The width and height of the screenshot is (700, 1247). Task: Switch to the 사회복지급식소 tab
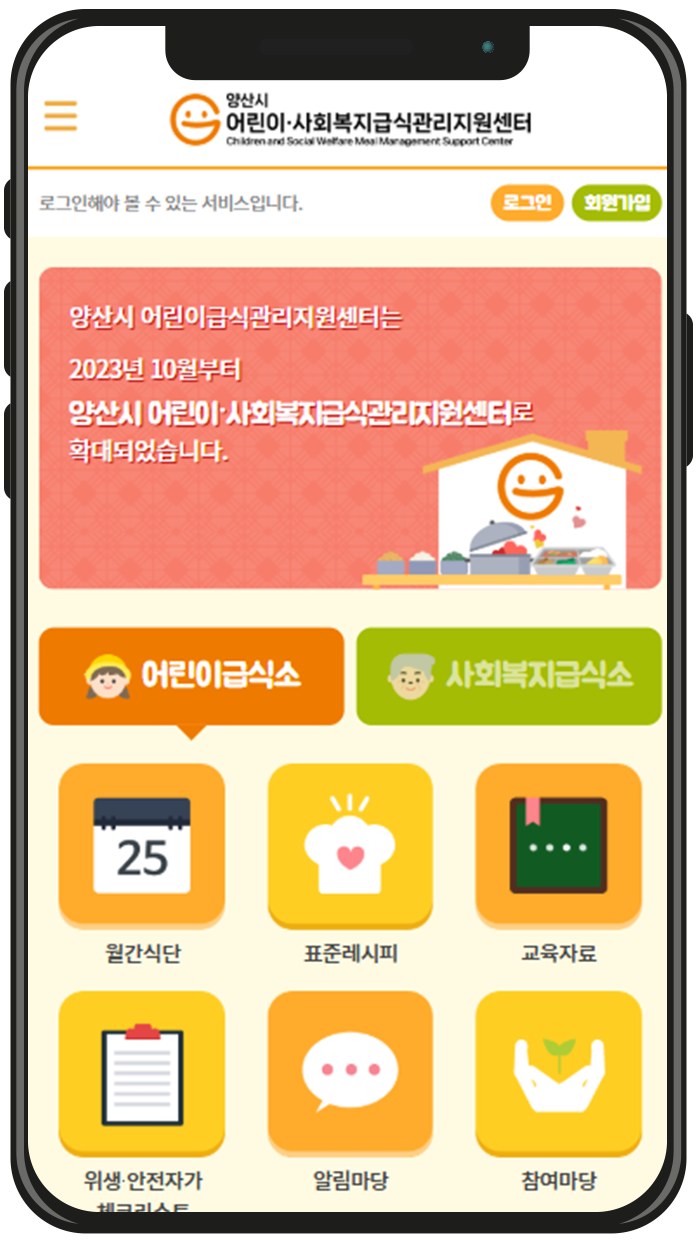click(x=509, y=676)
